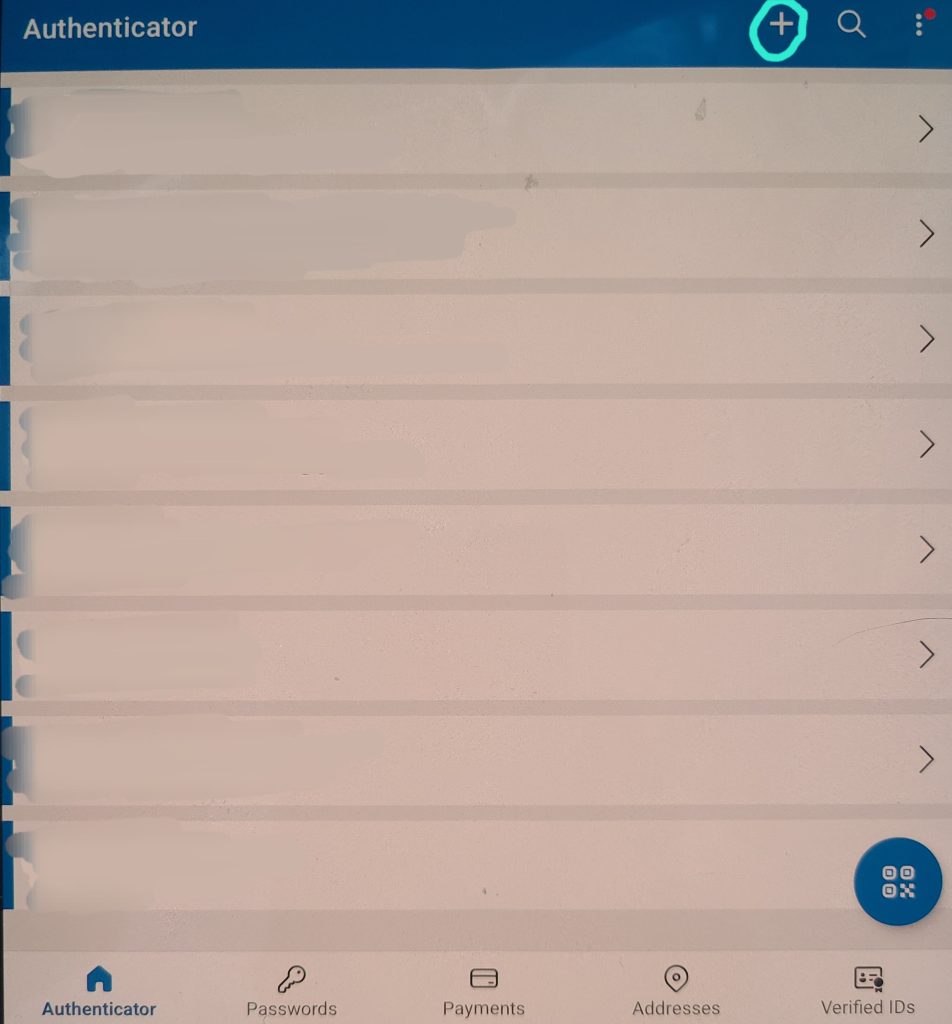Image resolution: width=952 pixels, height=1024 pixels.
Task: Switch to the Verified IDs tab
Action: [867, 991]
